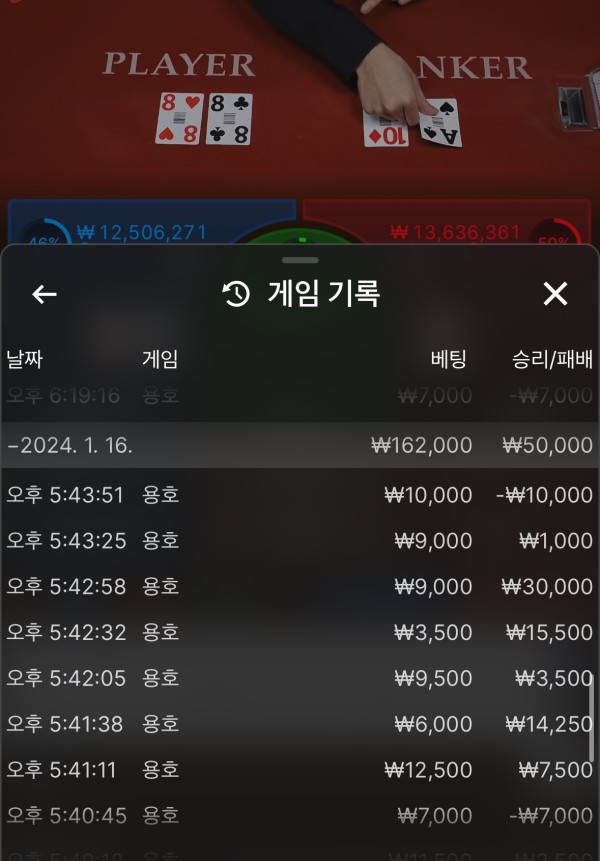Tap the 2024. 1. 16. daily summary row
Viewport: 600px width, 861px height.
point(300,445)
